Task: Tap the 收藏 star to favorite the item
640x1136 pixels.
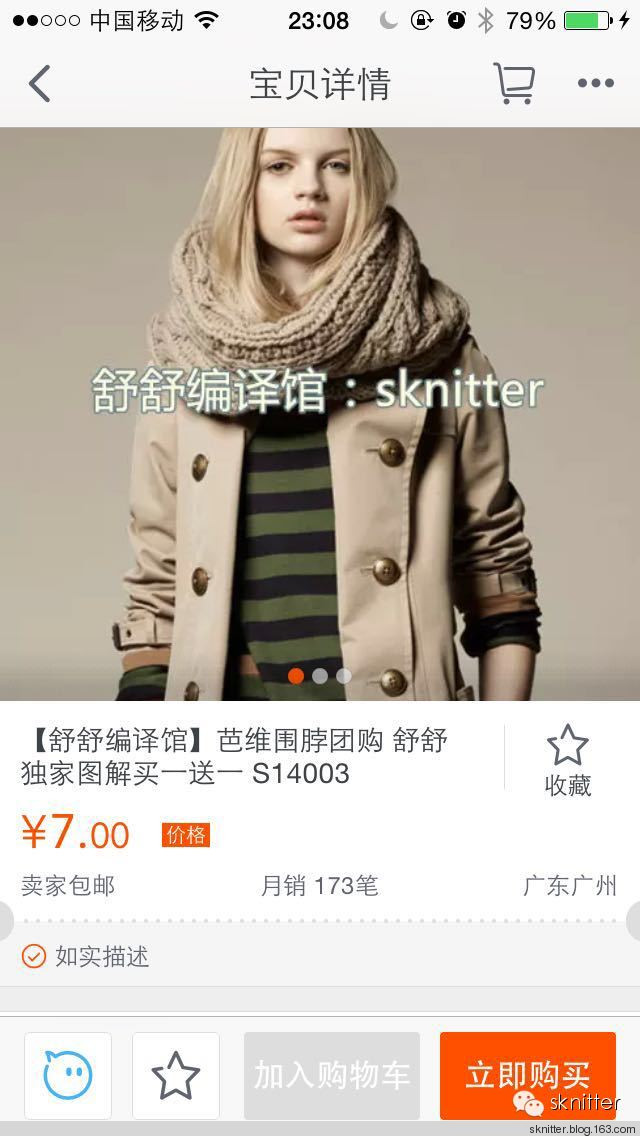Action: (567, 760)
